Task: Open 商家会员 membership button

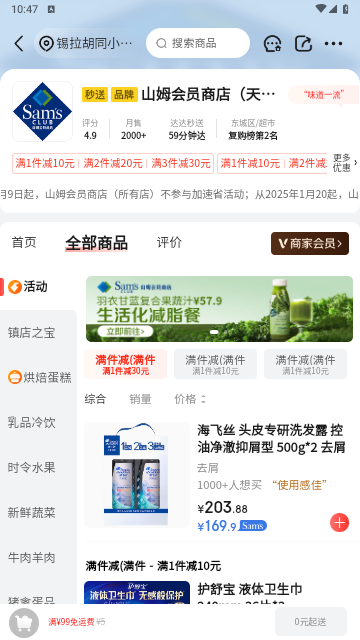Action: (x=310, y=244)
